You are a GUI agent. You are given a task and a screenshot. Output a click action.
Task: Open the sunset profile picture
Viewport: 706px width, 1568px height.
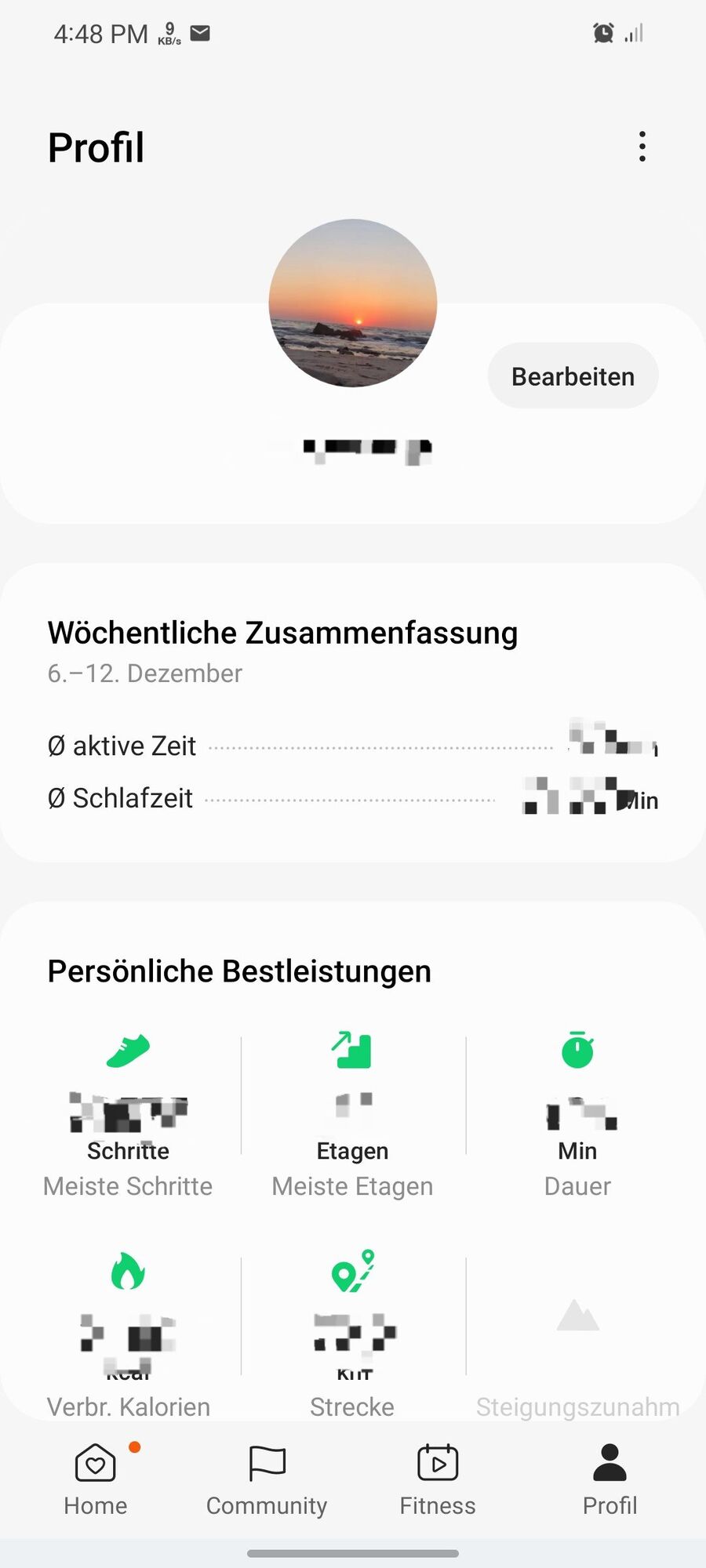[x=353, y=303]
